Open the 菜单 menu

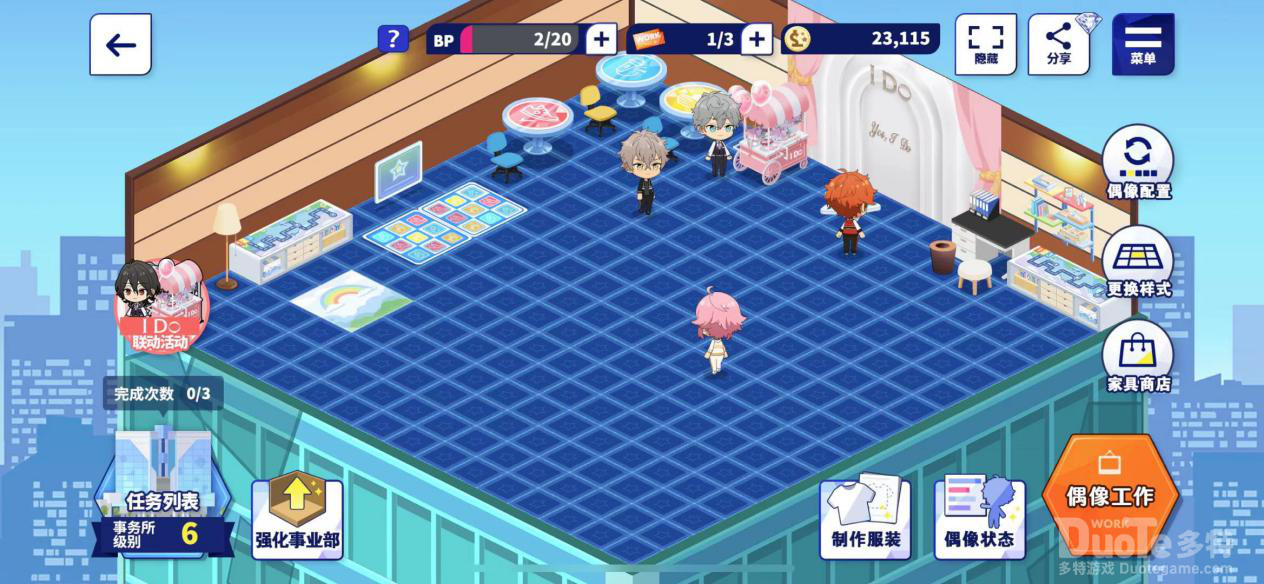click(1142, 44)
